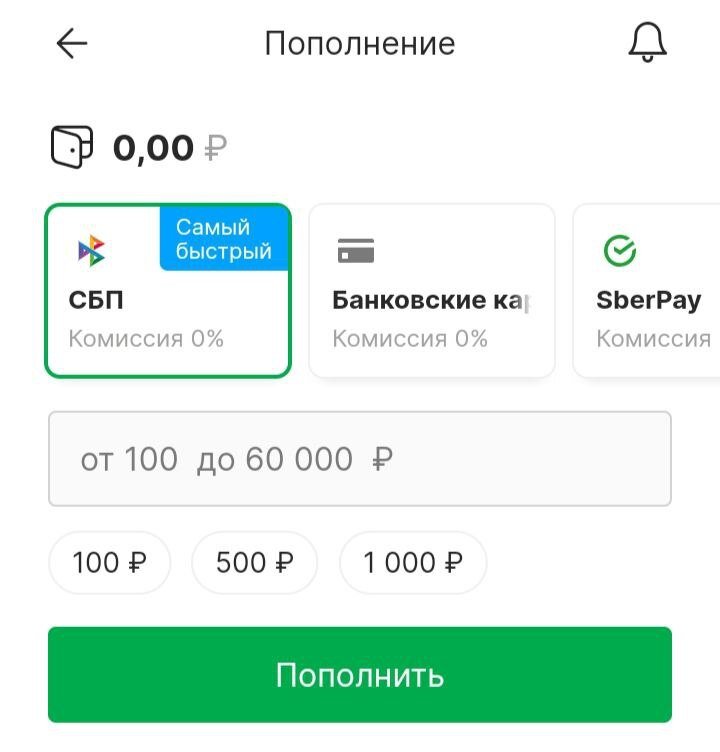
Task: Tap the green Пополнить button
Action: [x=359, y=675]
